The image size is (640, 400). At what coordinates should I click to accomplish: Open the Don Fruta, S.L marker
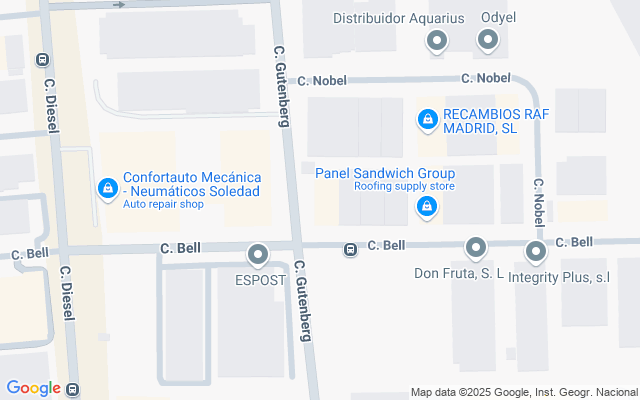[x=476, y=247]
